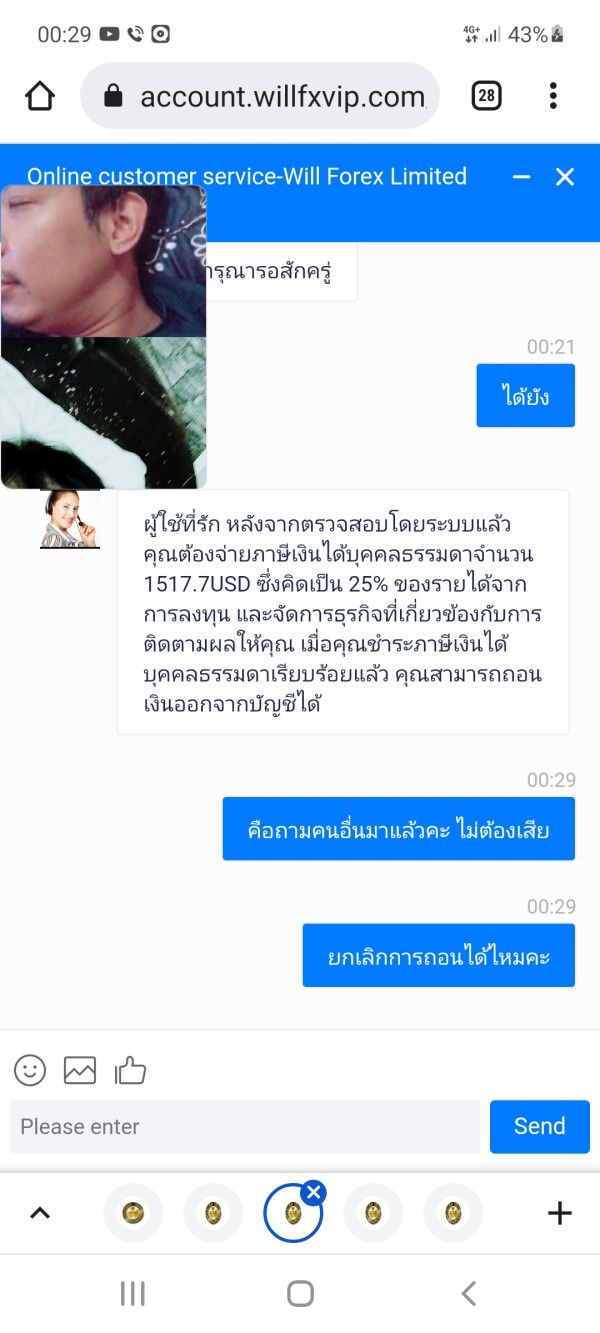The image size is (600, 1333).
Task: Add a new browser tab
Action: coord(560,1213)
